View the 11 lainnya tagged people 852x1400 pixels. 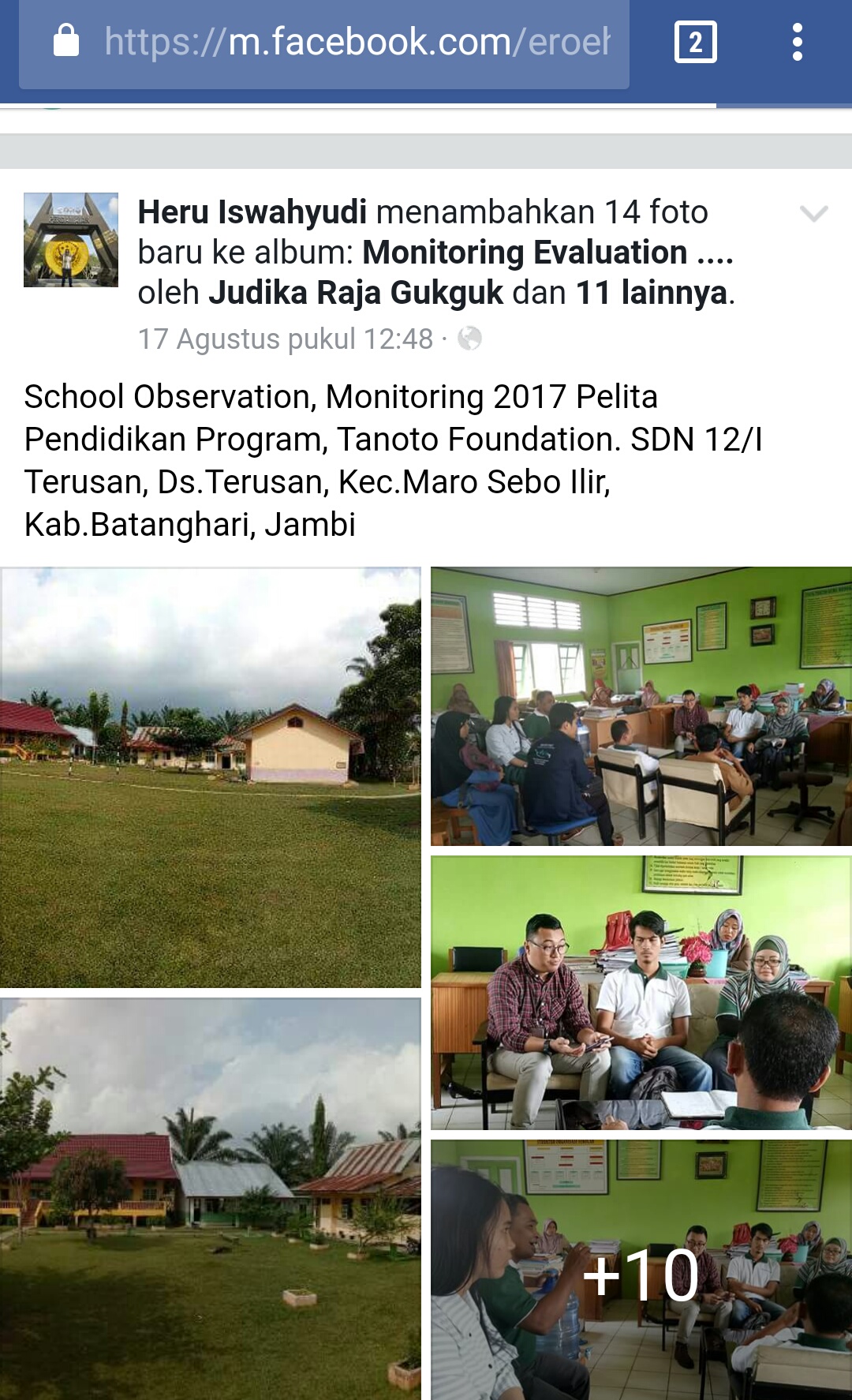(x=652, y=293)
